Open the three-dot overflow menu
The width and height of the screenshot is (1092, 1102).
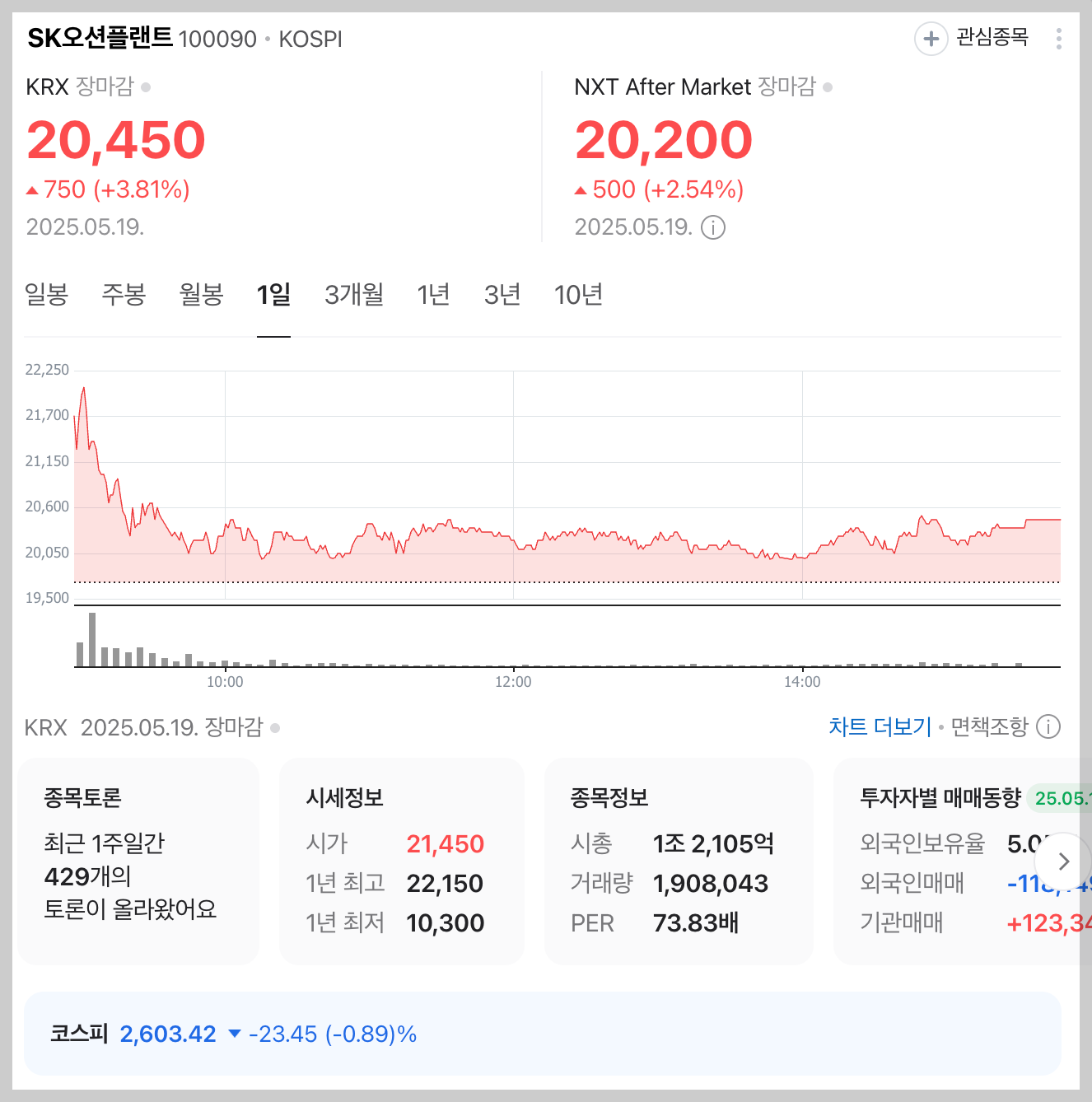tap(1059, 39)
